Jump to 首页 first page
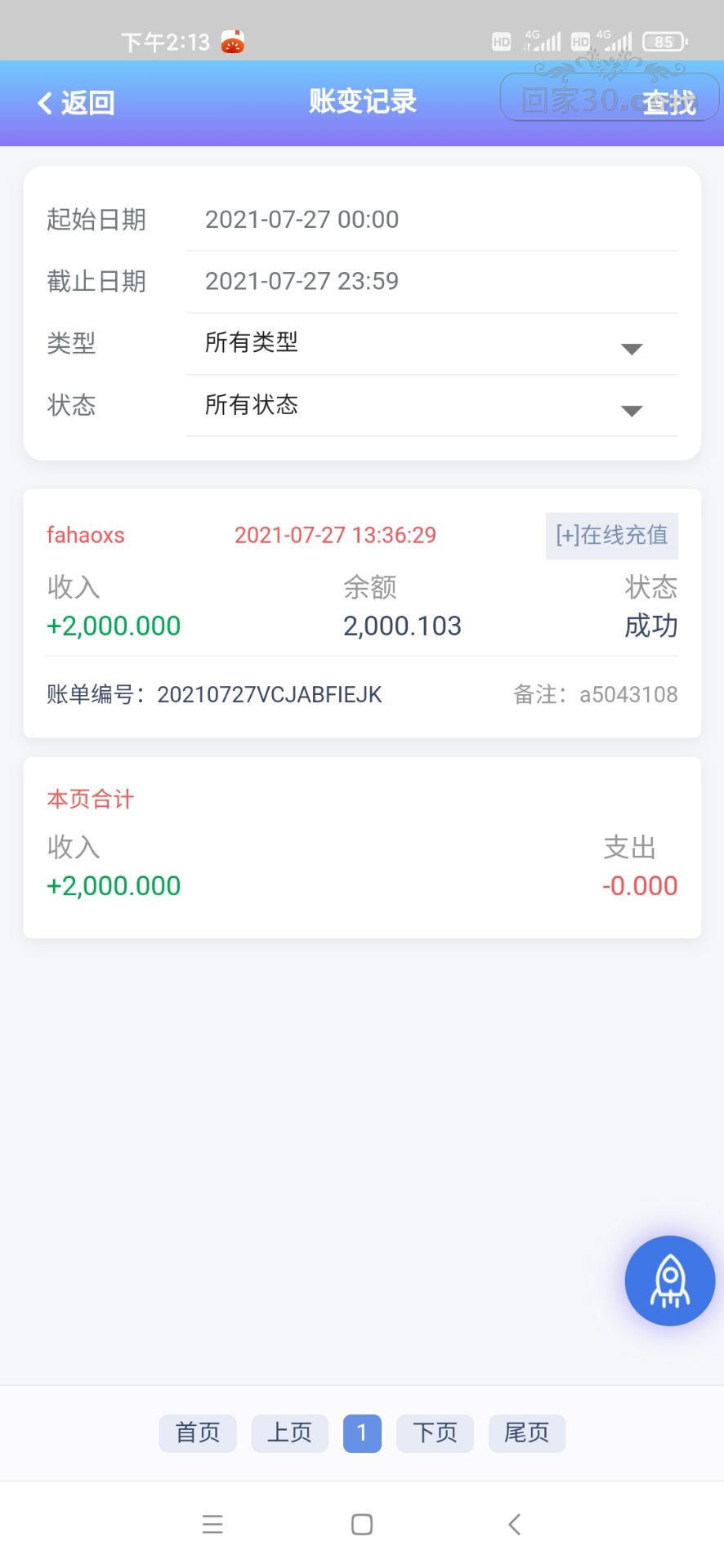 (198, 1433)
